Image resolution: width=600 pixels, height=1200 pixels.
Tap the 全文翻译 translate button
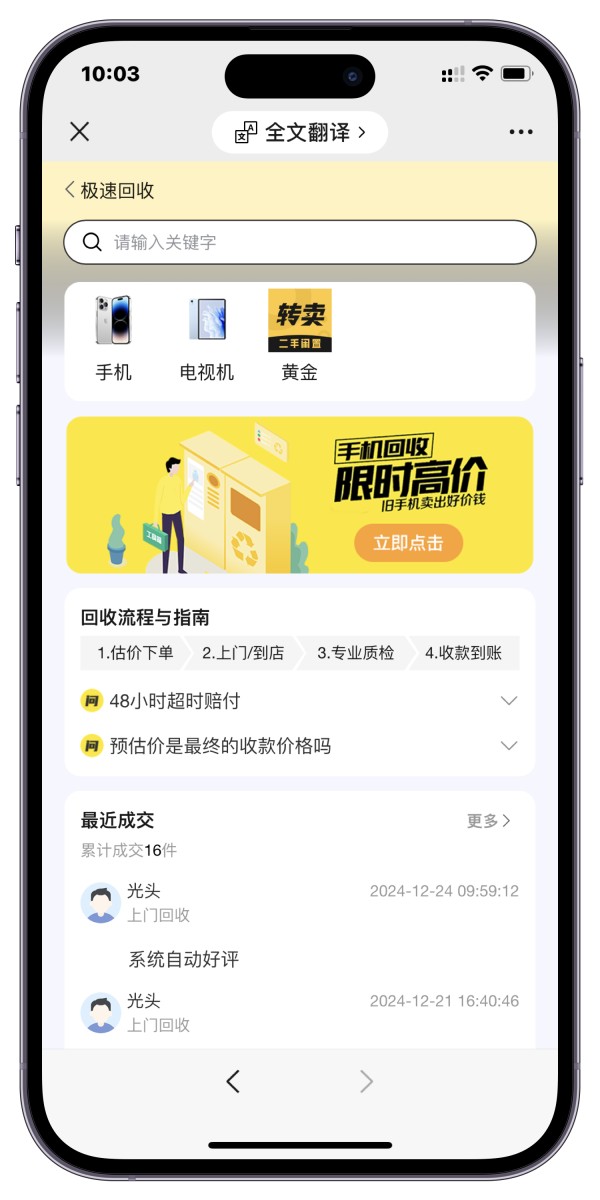pyautogui.click(x=300, y=132)
